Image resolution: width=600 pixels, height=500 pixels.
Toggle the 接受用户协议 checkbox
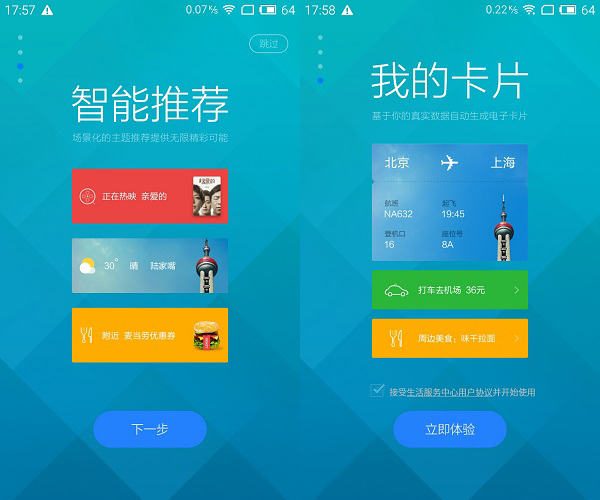click(x=377, y=391)
